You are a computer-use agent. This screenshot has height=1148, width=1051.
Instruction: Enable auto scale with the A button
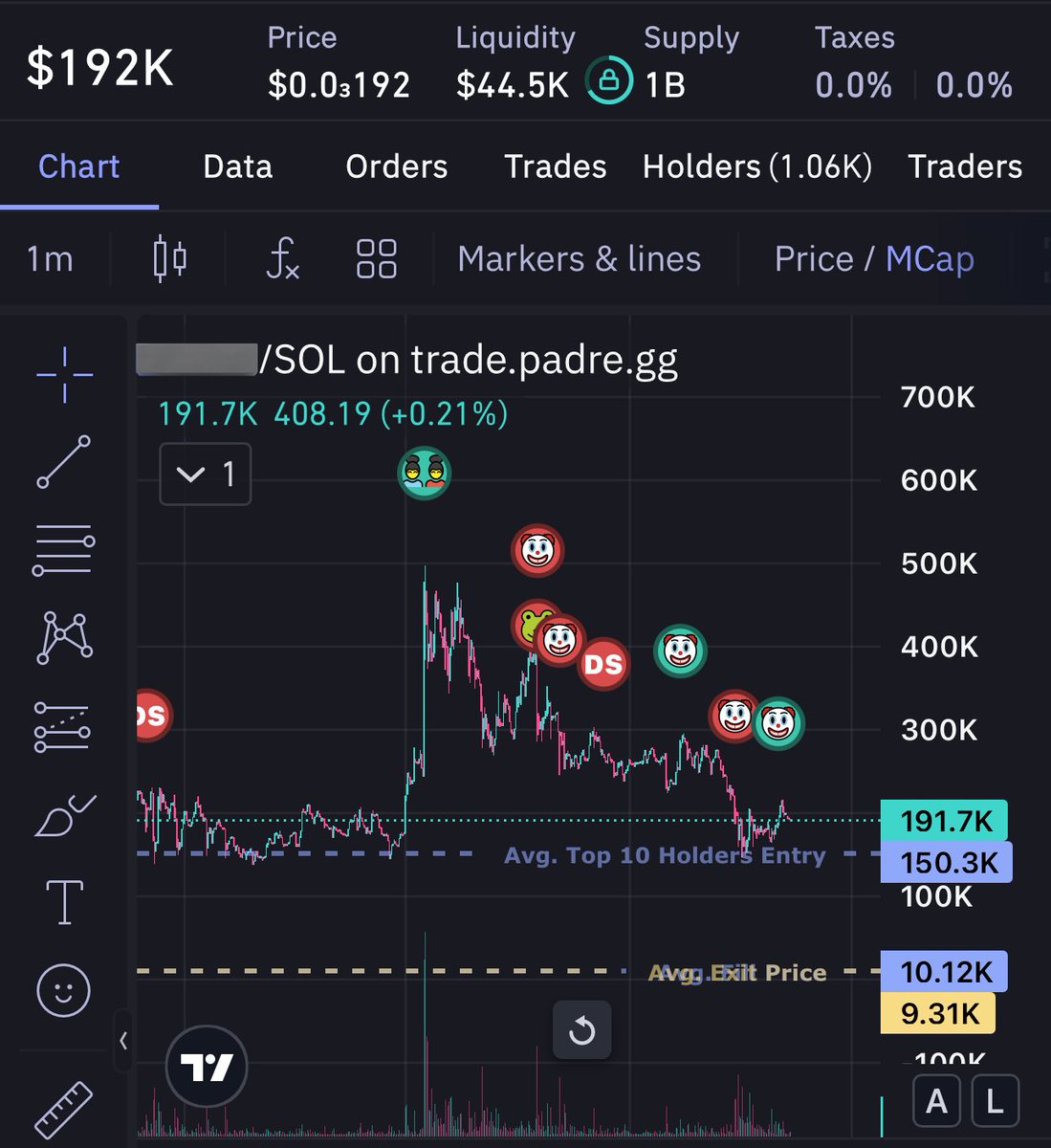point(936,1101)
